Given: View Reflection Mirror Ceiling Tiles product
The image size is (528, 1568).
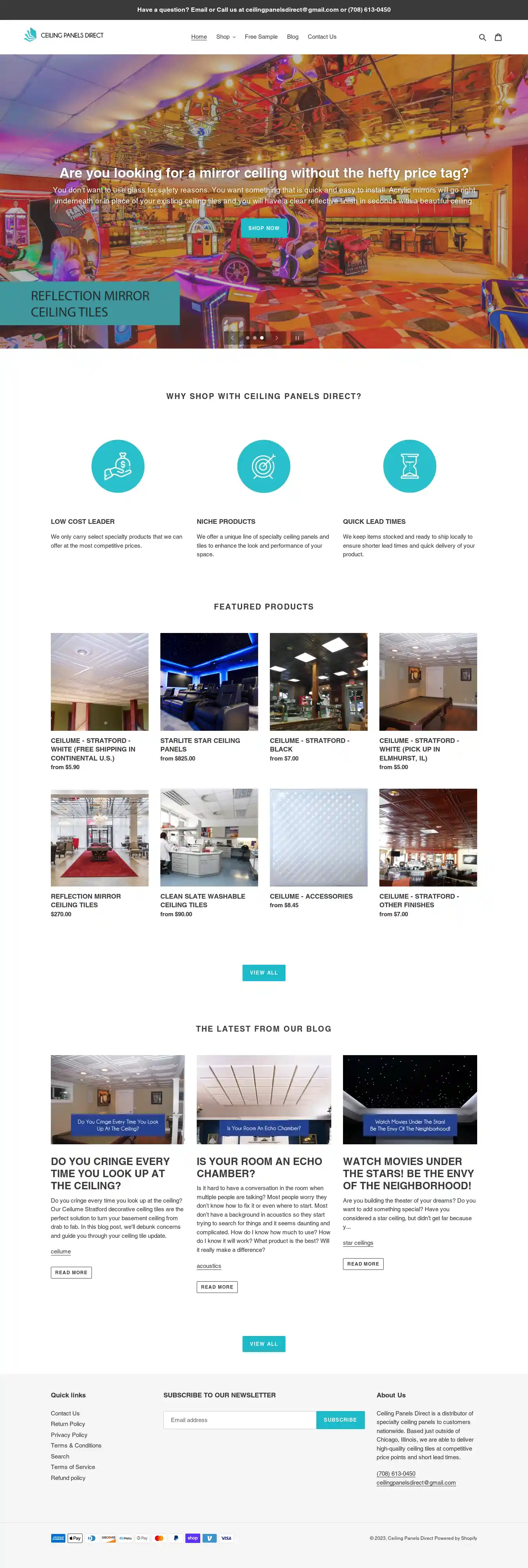Looking at the screenshot, I should coord(99,838).
